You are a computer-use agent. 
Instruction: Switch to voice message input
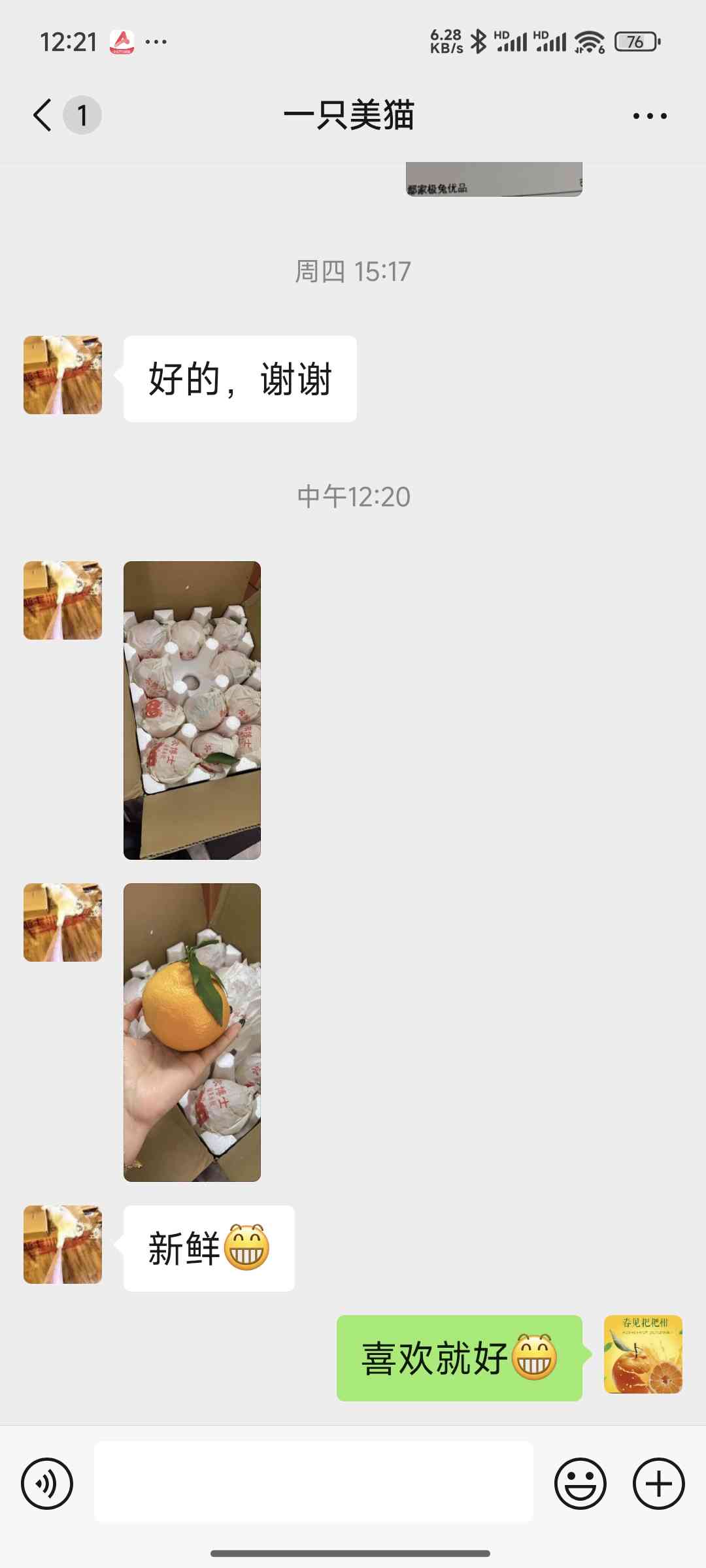point(47,1484)
